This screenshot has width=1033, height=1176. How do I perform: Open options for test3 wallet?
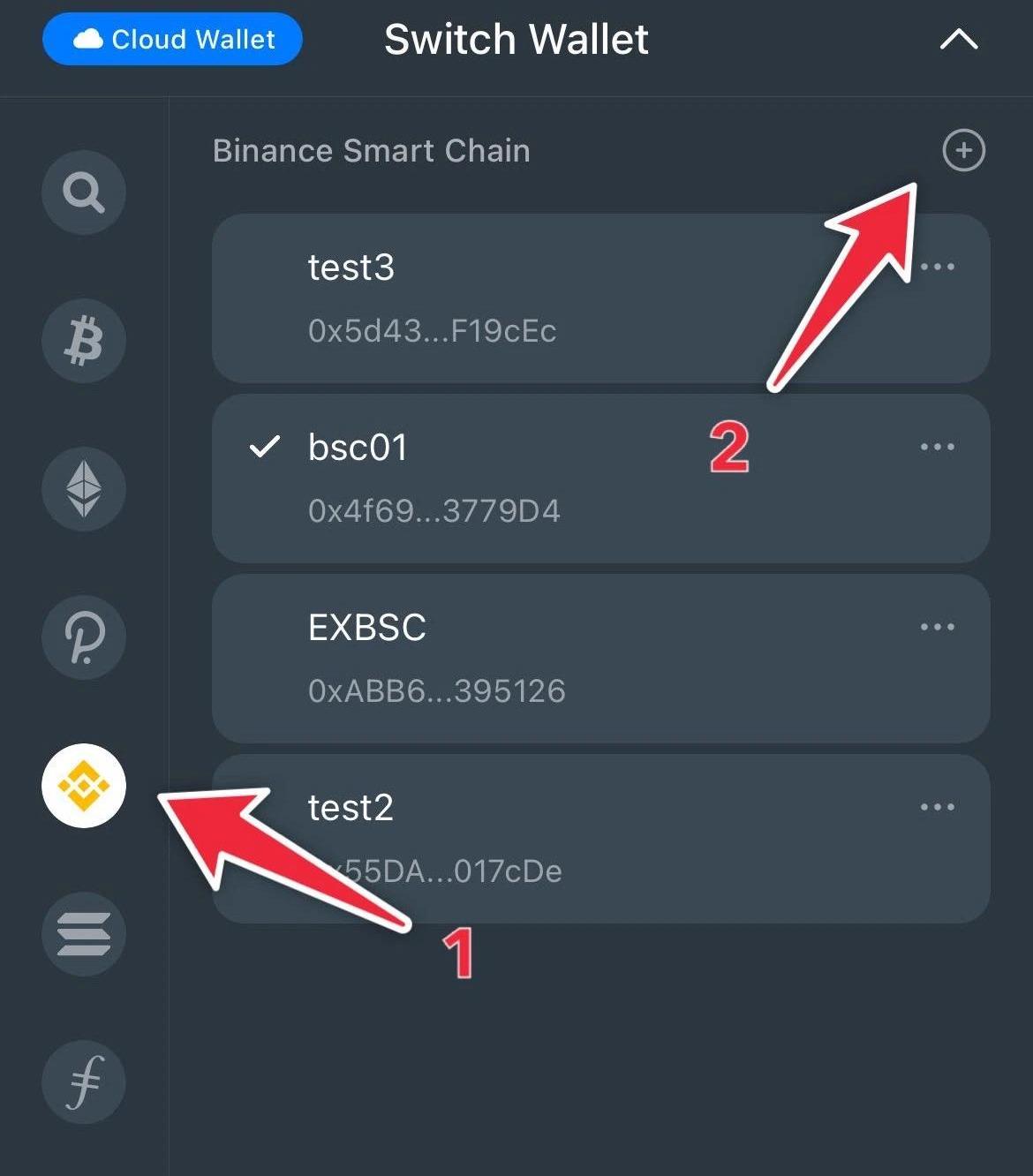coord(937,267)
